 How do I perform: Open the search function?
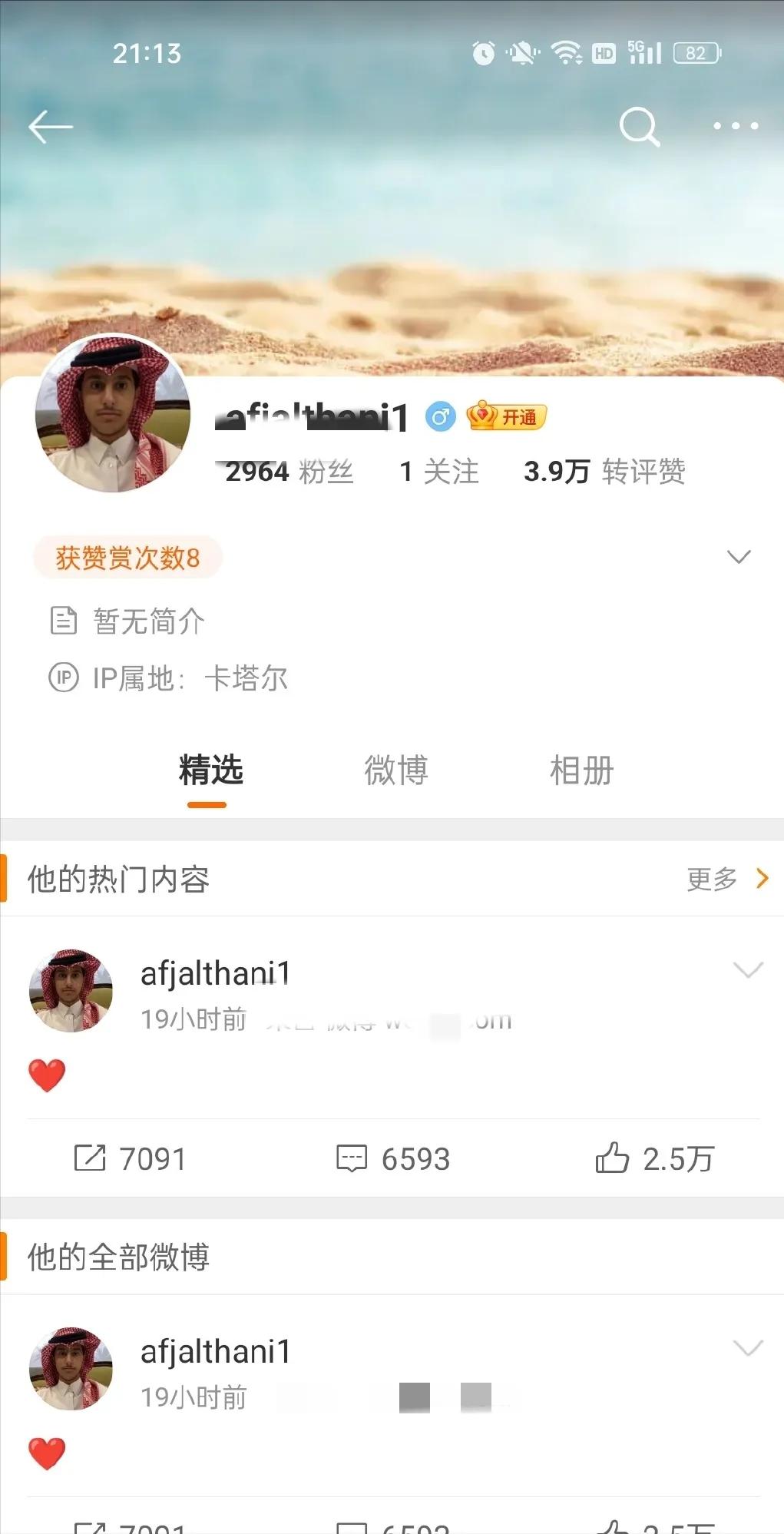[640, 127]
